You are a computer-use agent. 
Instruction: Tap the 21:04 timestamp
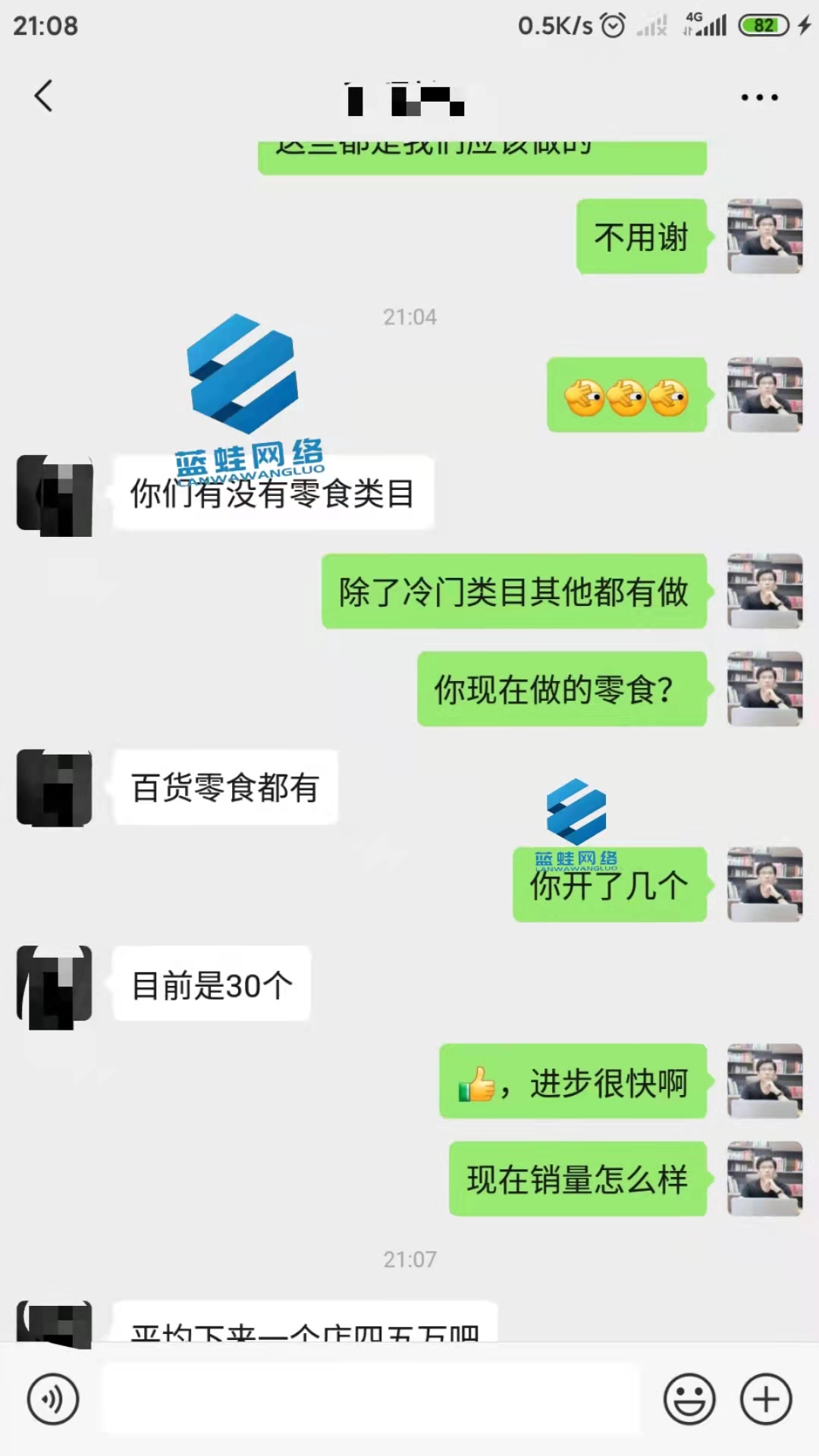click(409, 318)
